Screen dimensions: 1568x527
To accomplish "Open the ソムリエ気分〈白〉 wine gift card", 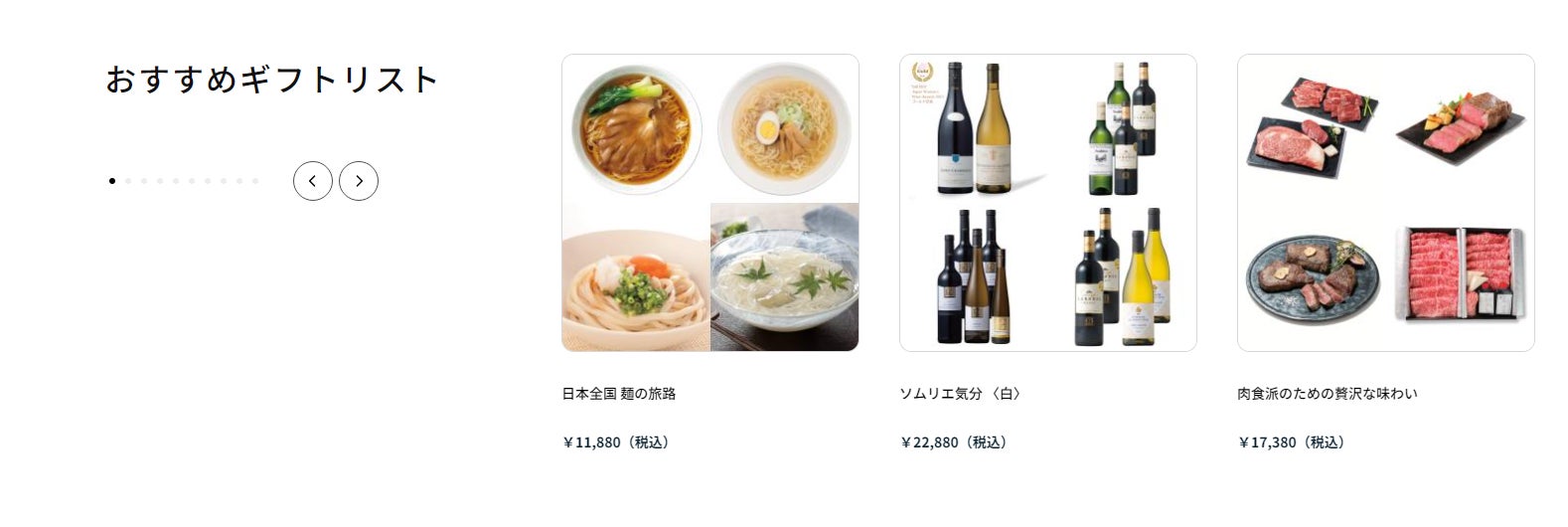I will (1047, 203).
